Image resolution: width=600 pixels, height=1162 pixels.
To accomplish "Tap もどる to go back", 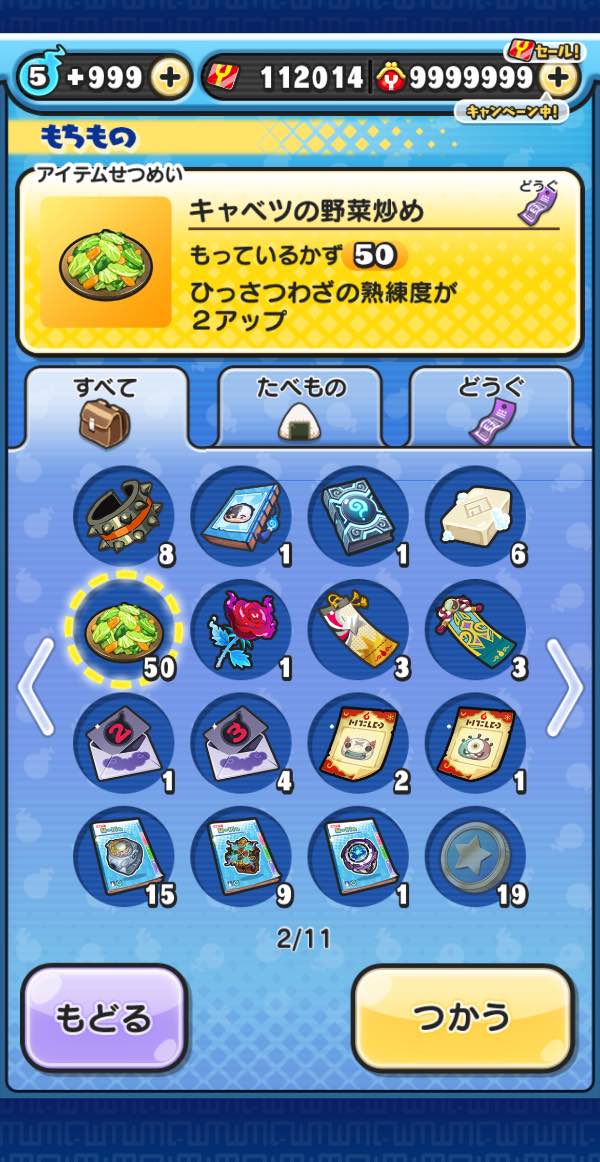I will (x=104, y=1018).
